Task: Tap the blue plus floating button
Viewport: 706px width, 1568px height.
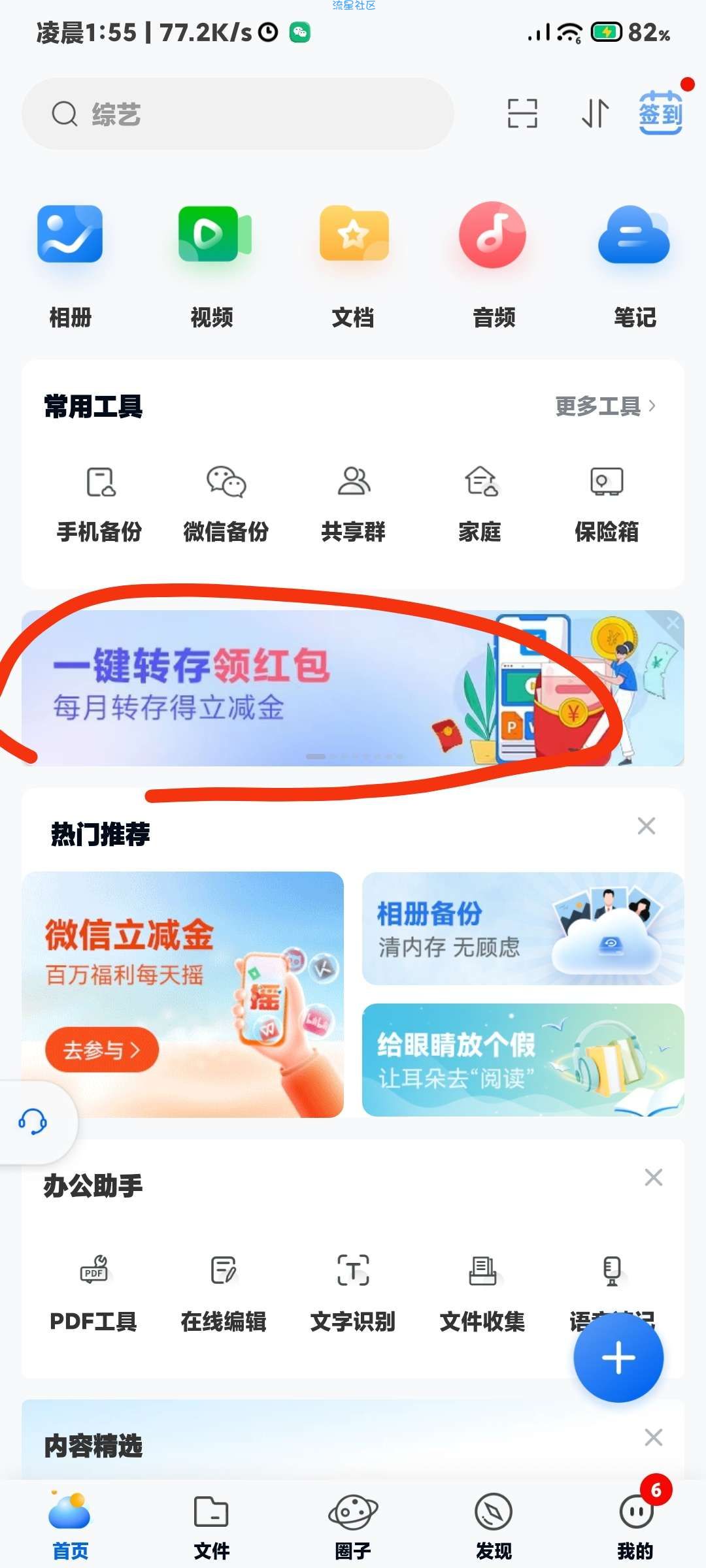Action: click(x=618, y=1358)
